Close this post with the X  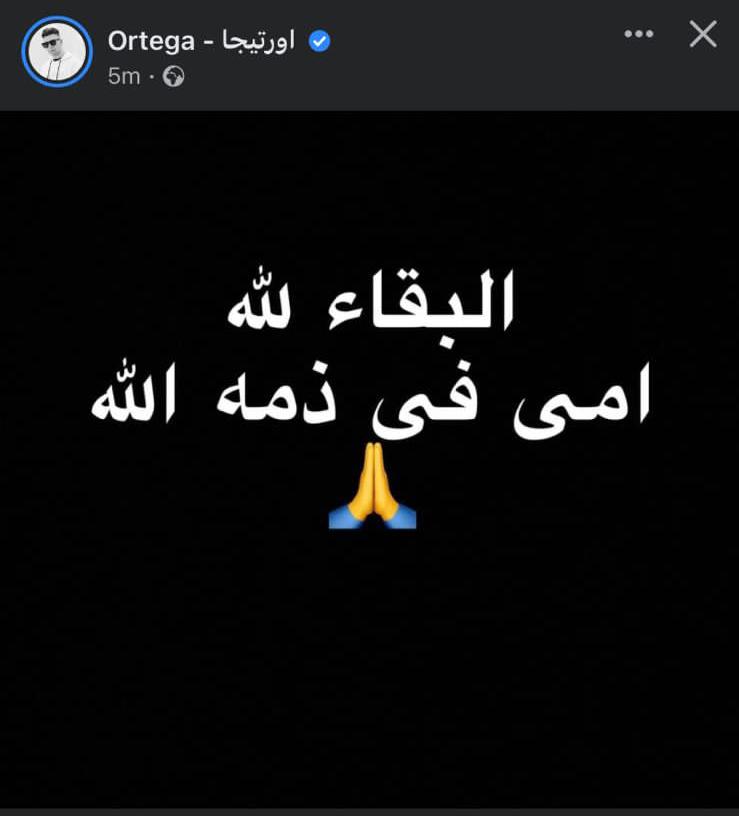[x=703, y=34]
